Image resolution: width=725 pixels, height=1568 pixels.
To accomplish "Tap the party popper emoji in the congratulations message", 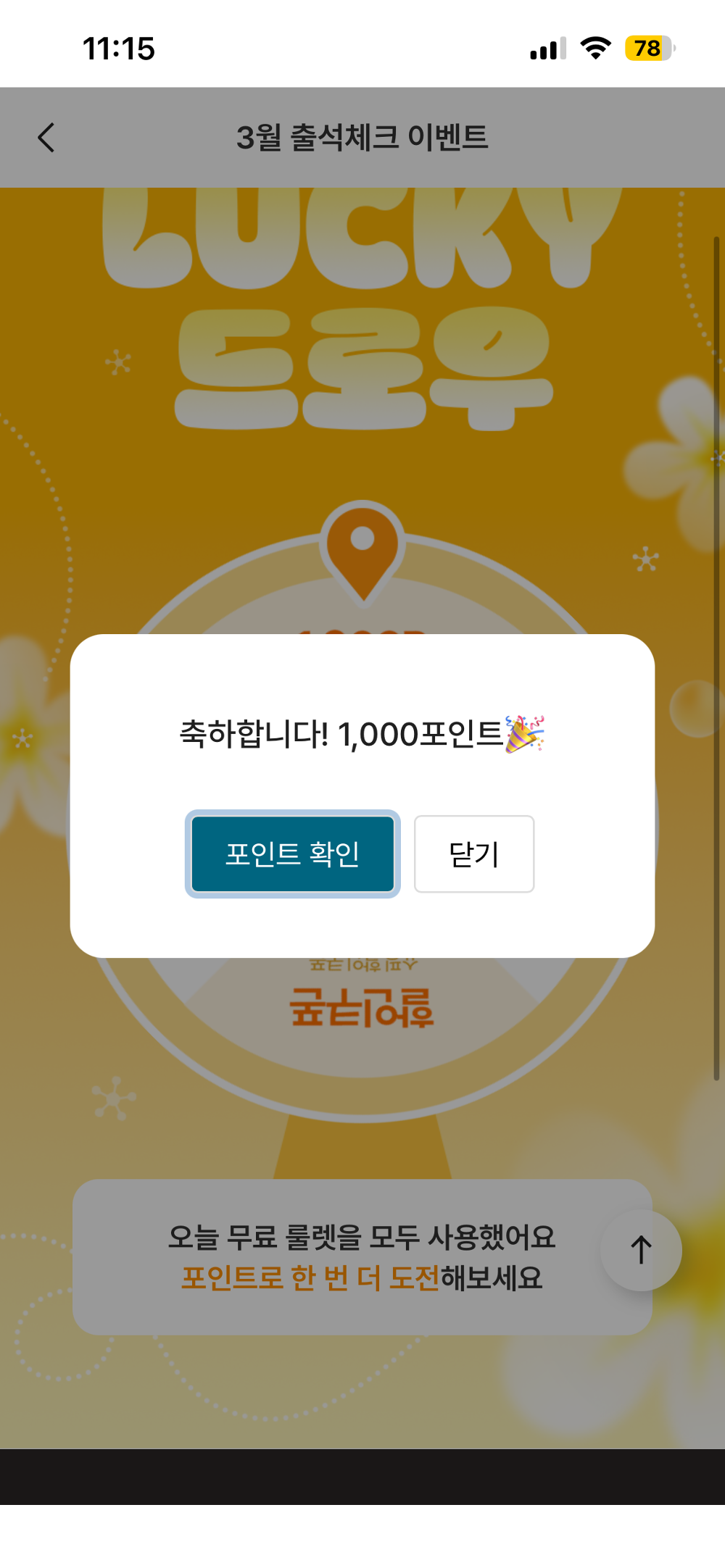I will [x=524, y=733].
